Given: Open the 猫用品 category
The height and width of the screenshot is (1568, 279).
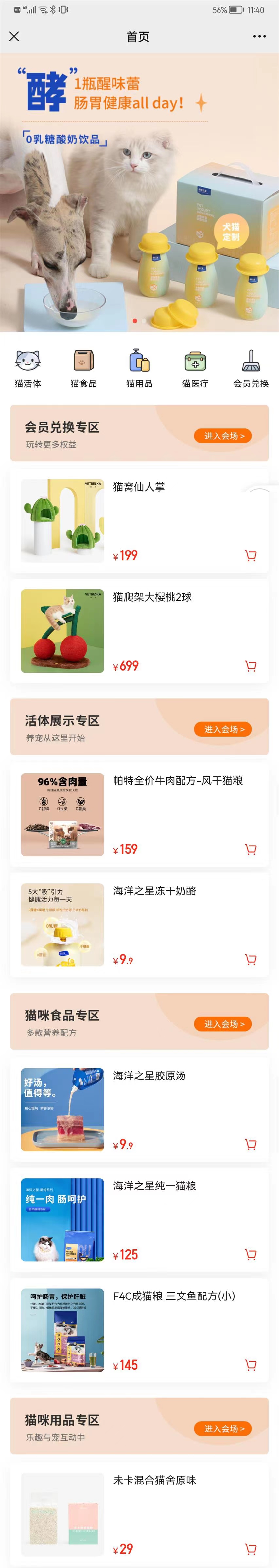Looking at the screenshot, I should pos(139,368).
